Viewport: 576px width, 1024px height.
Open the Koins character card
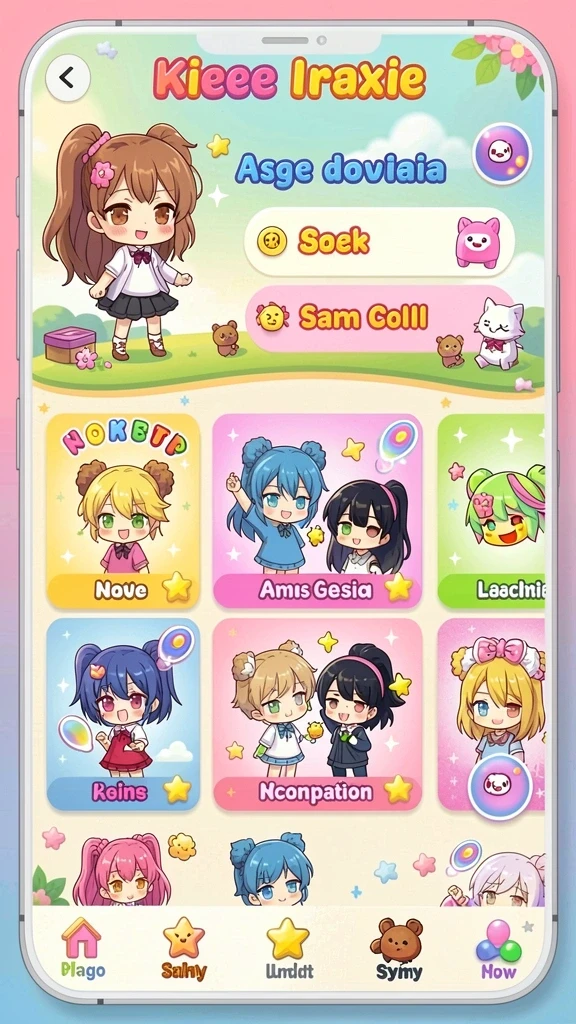pos(123,714)
